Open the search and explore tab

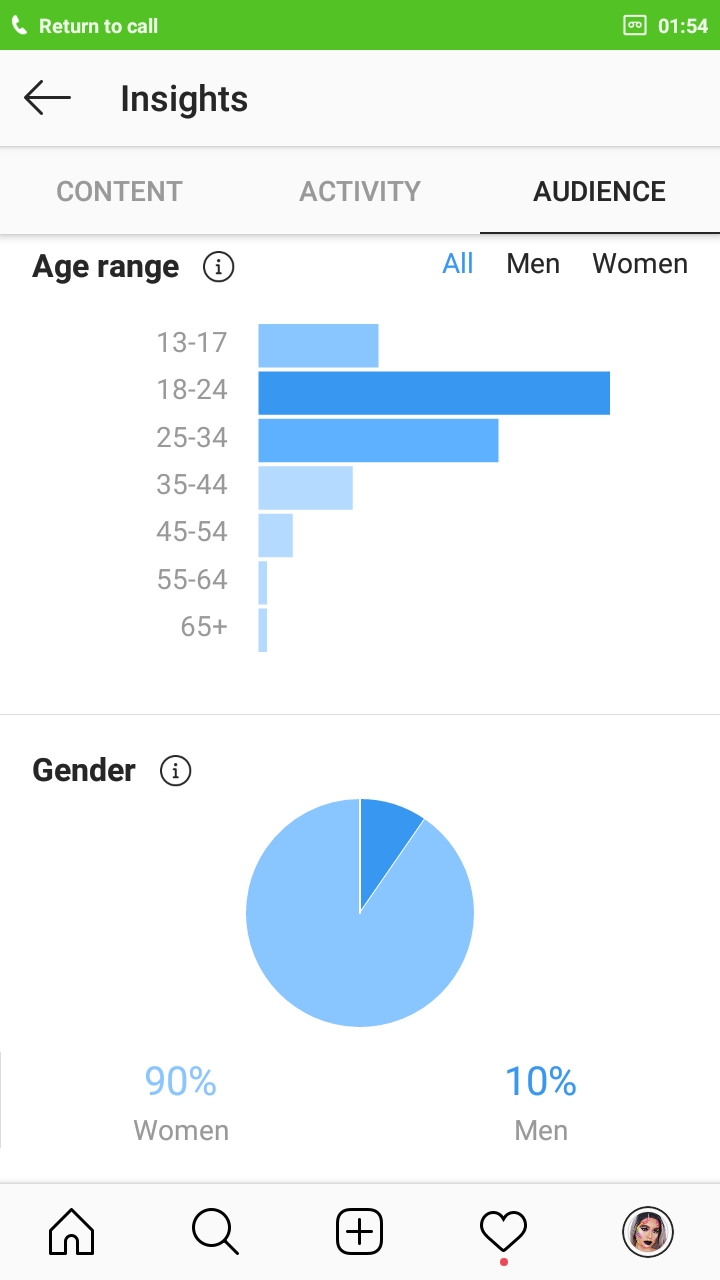click(x=215, y=1231)
